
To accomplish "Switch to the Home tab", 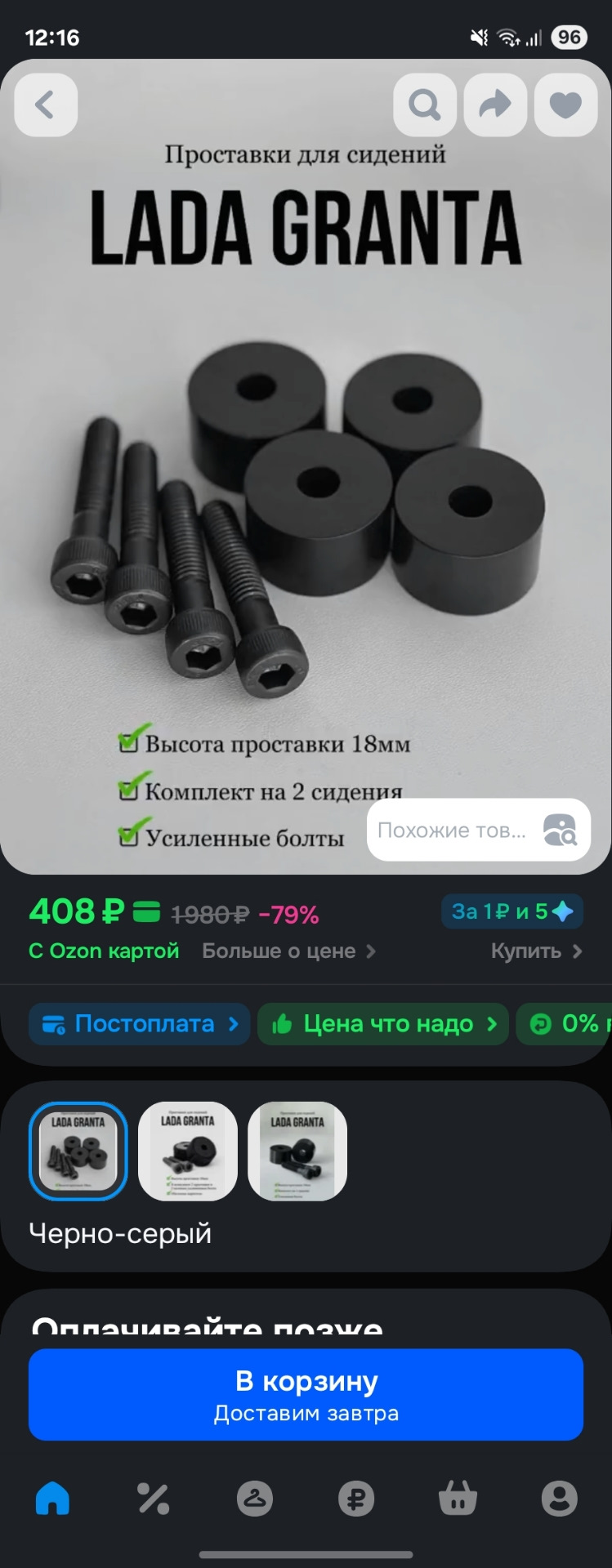I will (x=52, y=1499).
